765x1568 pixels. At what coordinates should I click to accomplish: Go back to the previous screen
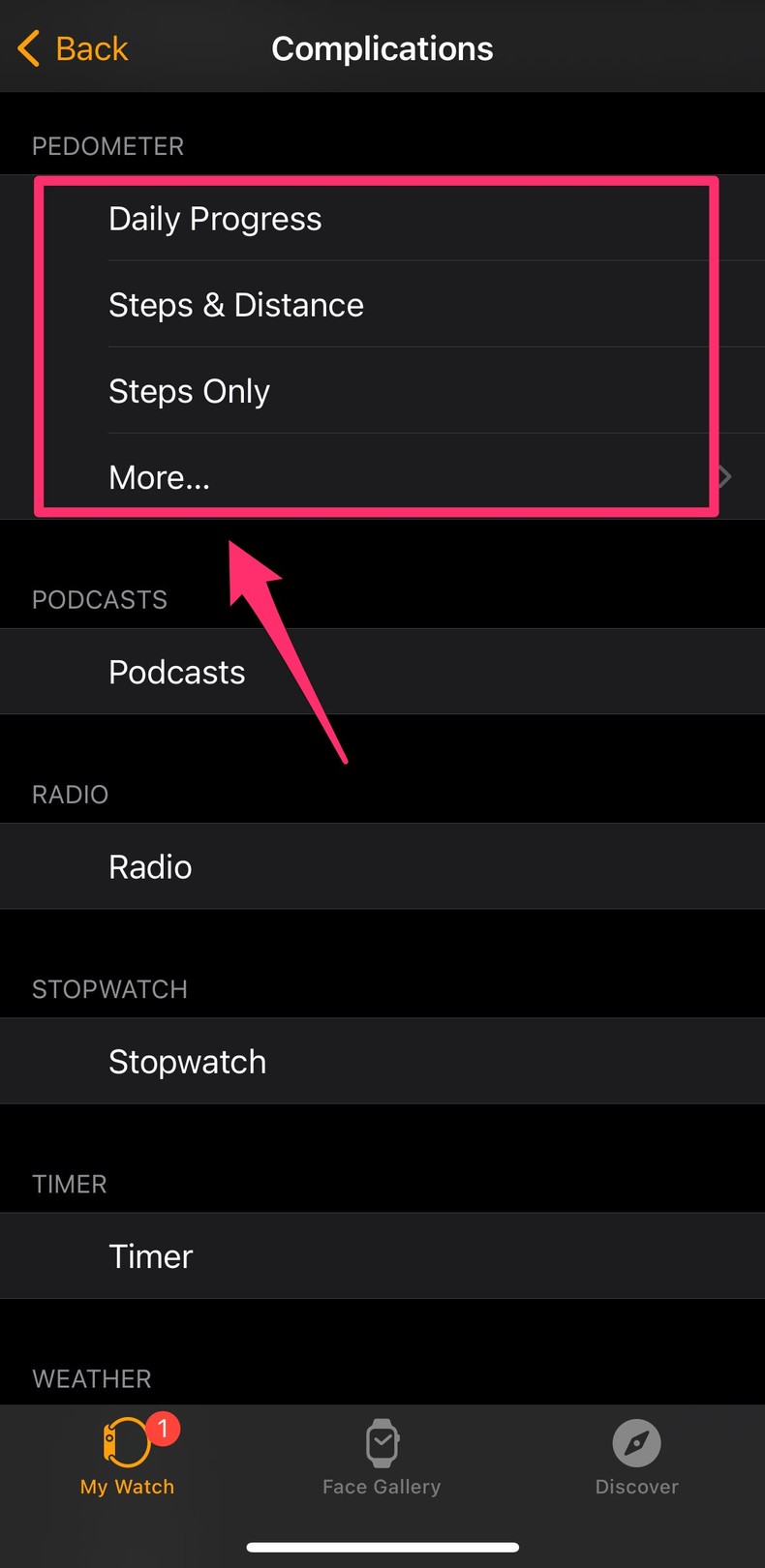[x=74, y=48]
